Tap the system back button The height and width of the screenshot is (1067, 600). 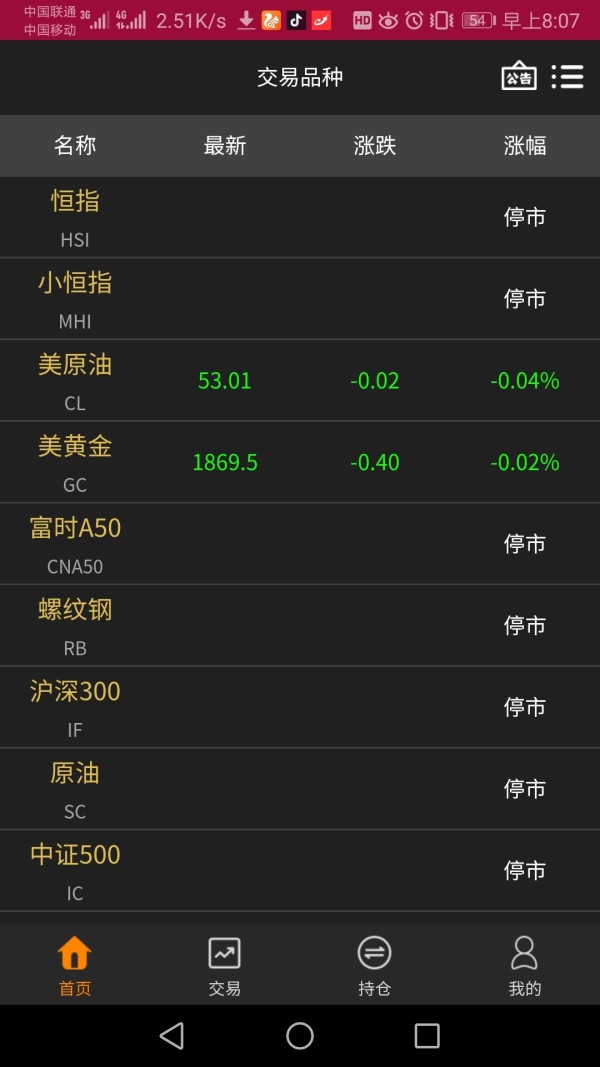[x=171, y=1036]
